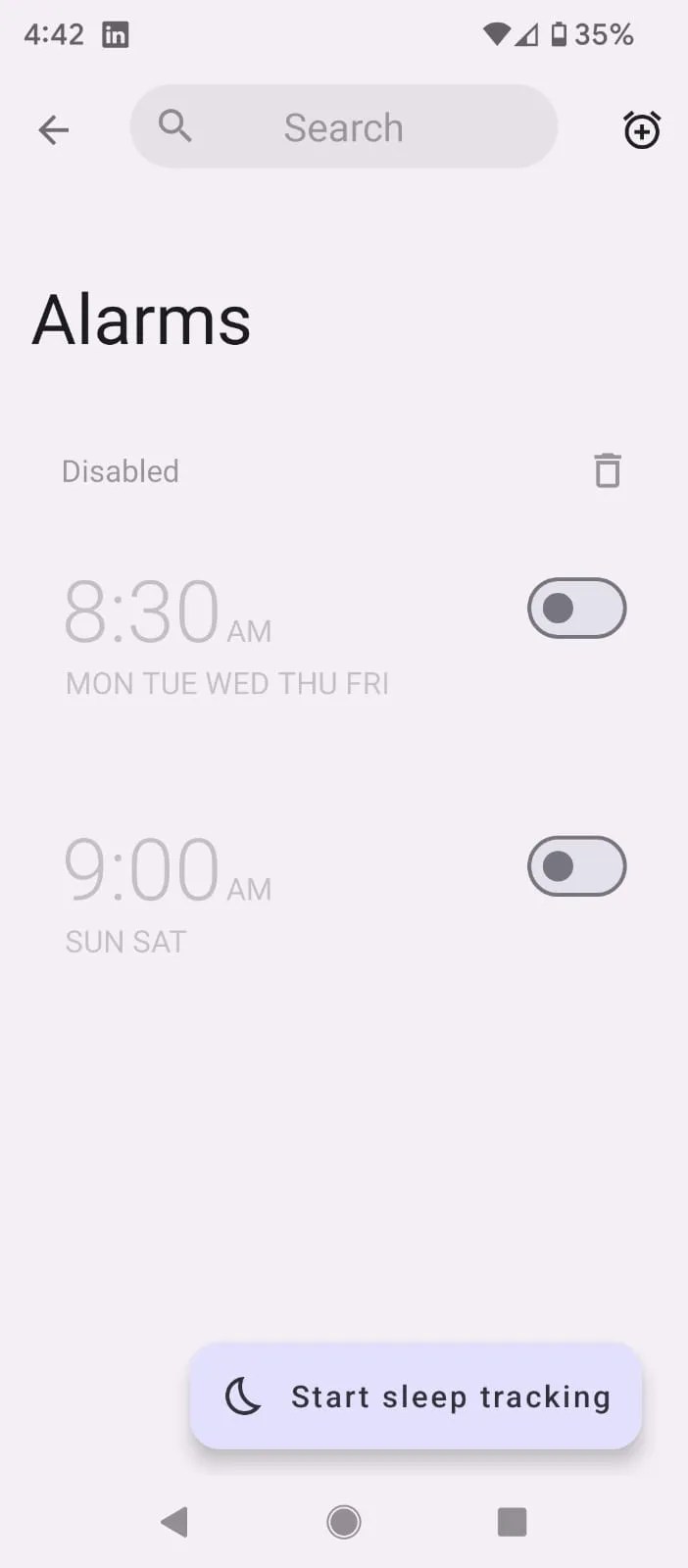Turn on the 9:00 AM alarm
Image resolution: width=688 pixels, height=1568 pixels.
[x=576, y=866]
